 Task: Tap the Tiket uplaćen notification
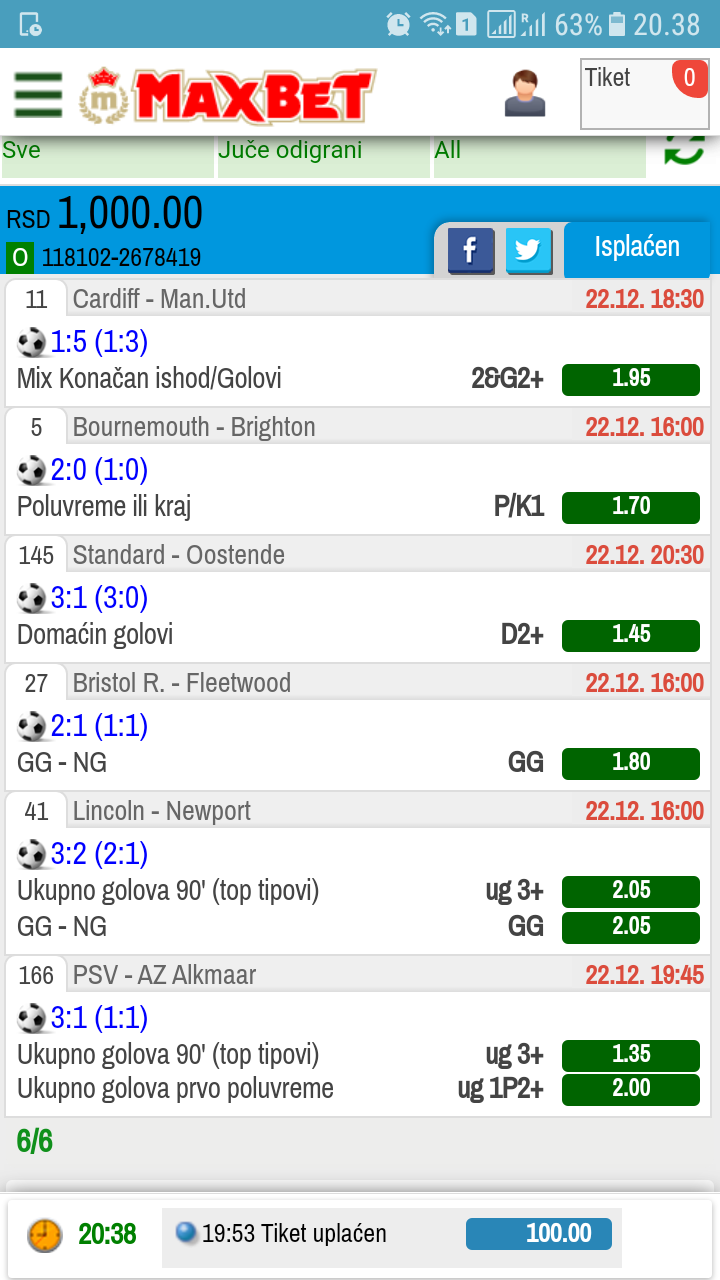(x=392, y=1234)
